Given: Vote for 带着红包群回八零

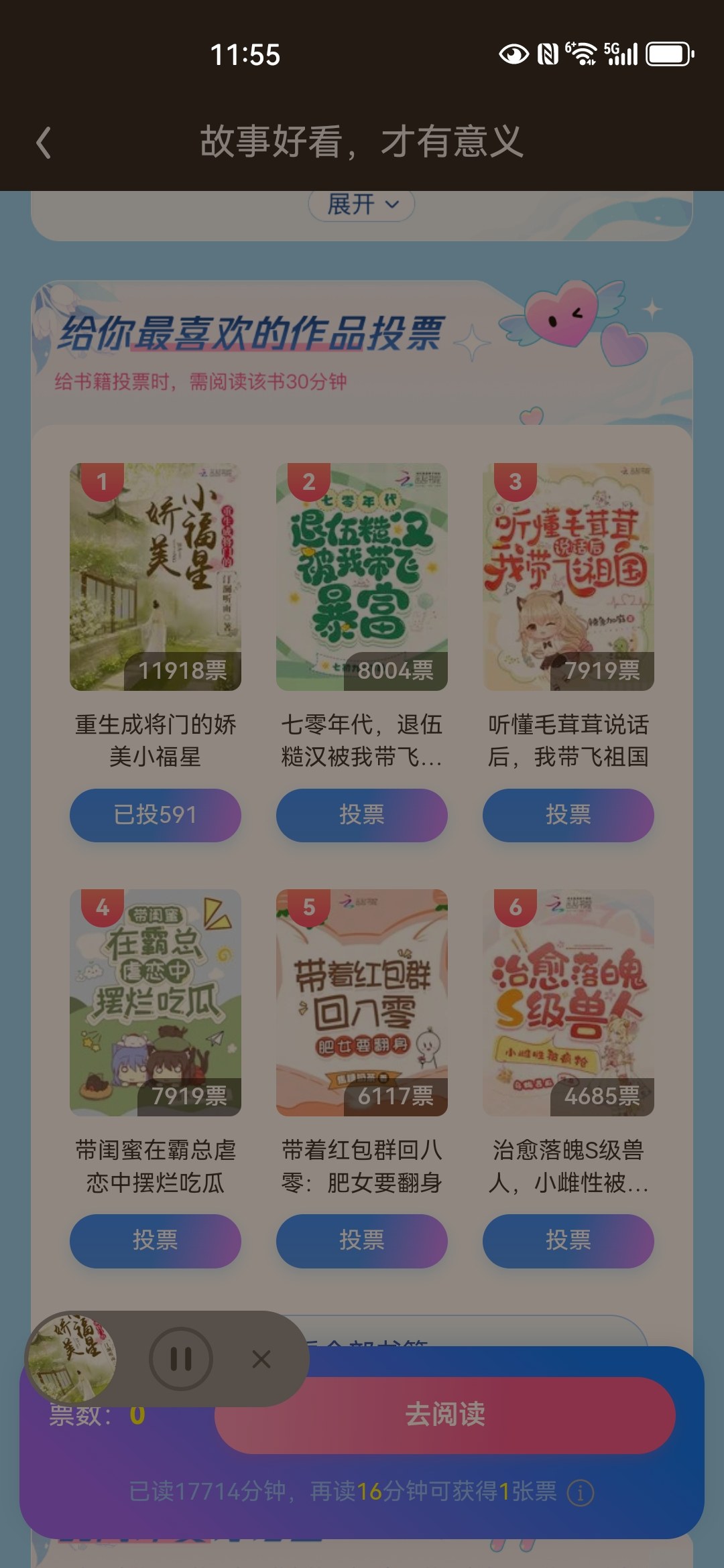Looking at the screenshot, I should click(362, 1241).
